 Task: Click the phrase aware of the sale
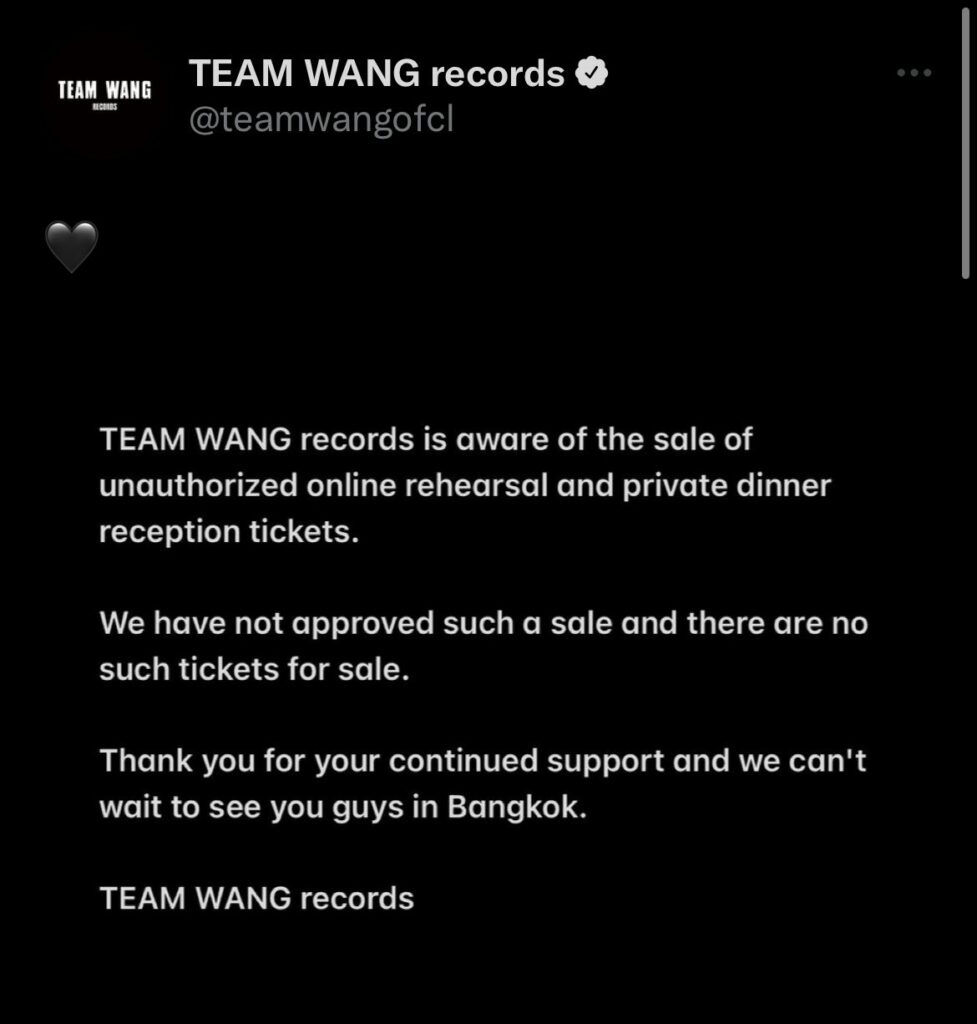pos(590,438)
